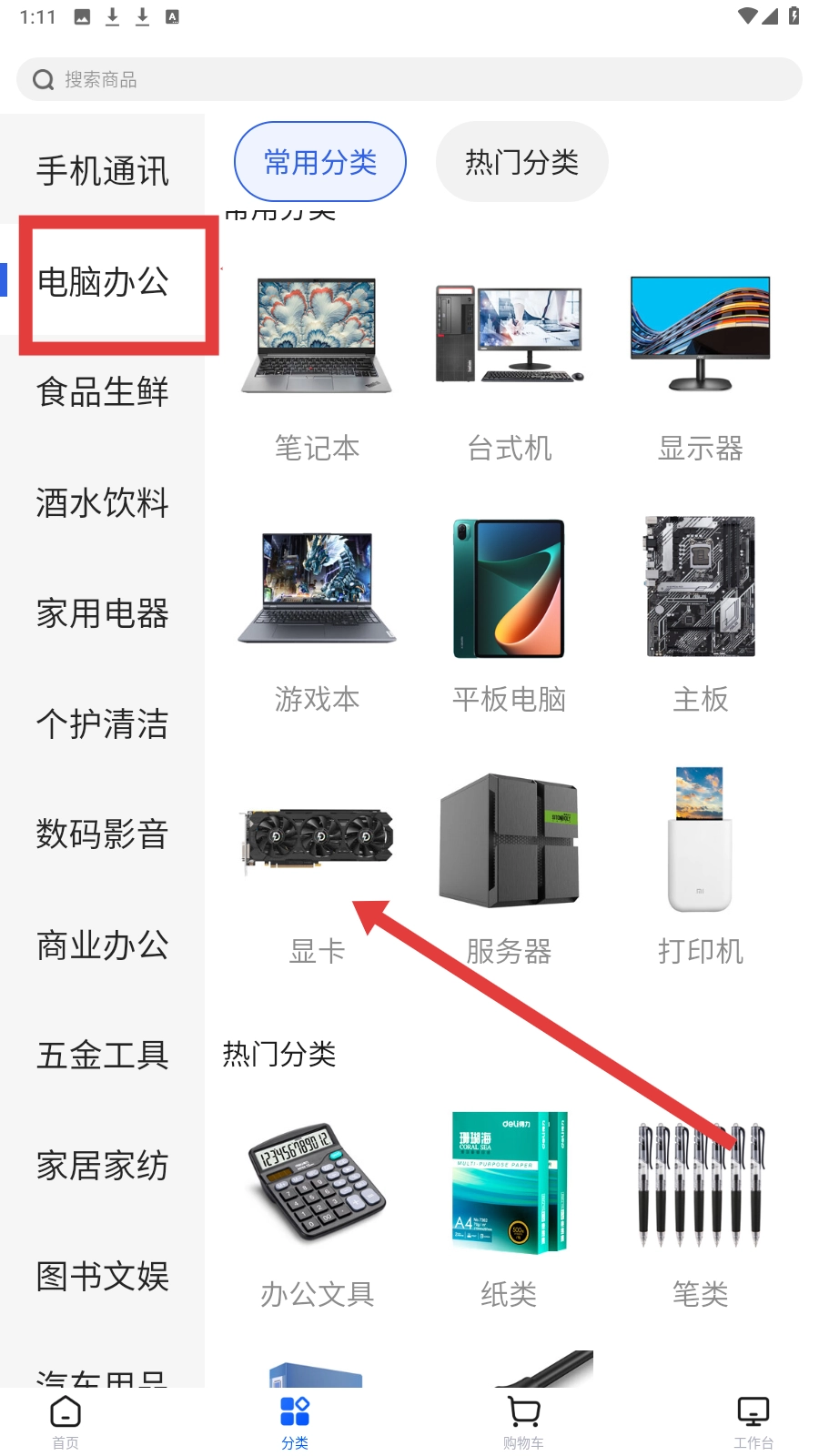
Task: Open the 办公文具 subcategory
Action: coord(317,1210)
